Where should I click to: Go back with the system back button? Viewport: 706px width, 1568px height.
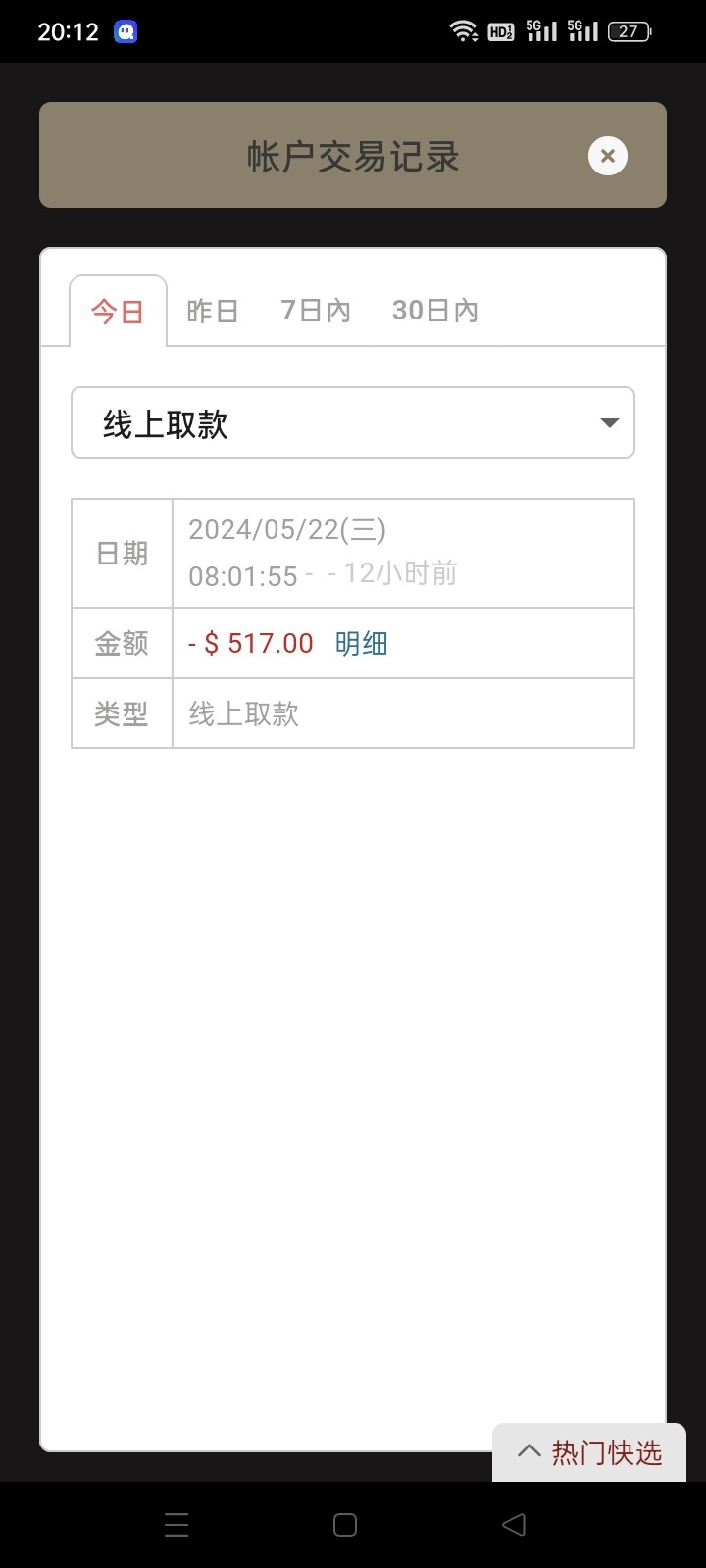[x=514, y=1525]
